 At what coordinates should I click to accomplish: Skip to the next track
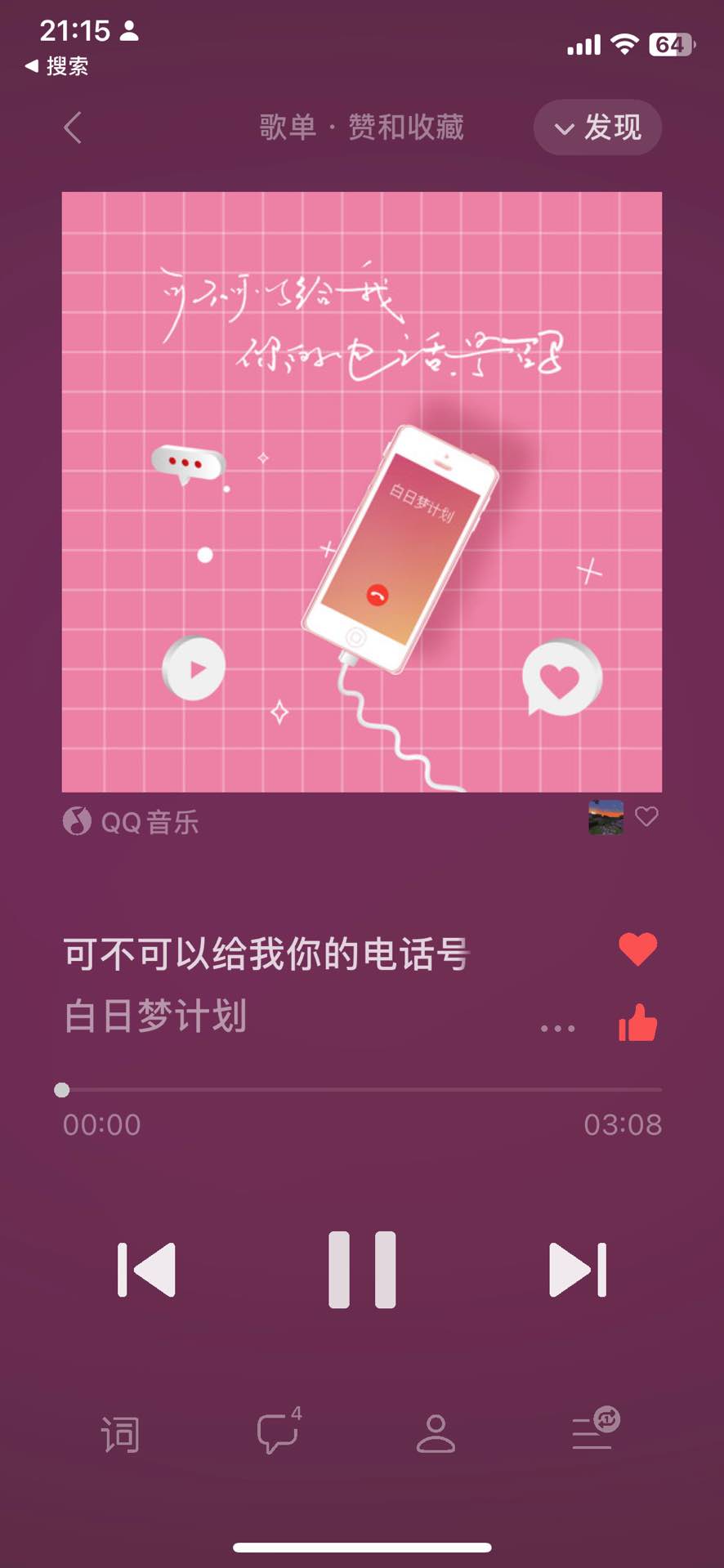[x=578, y=1270]
